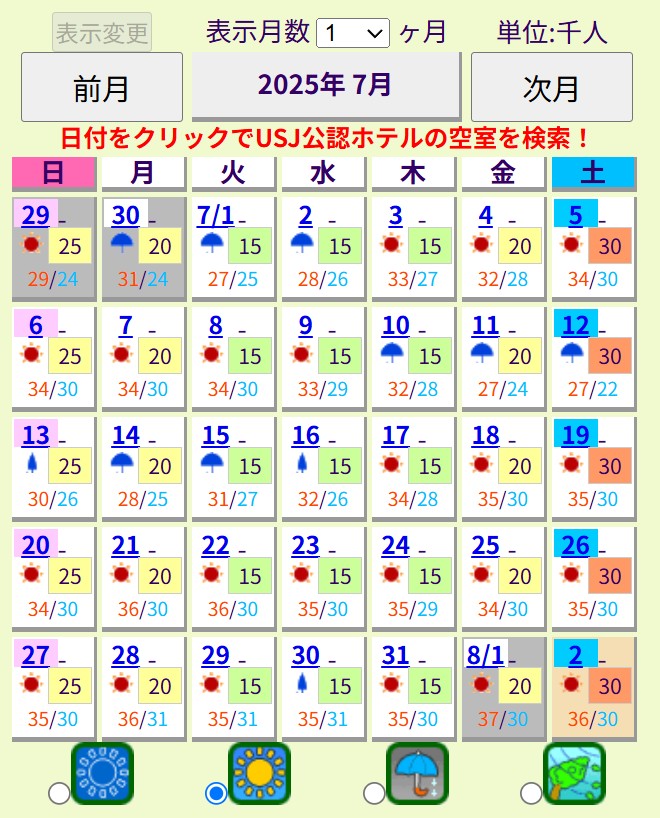Open the 表示月数 months dropdown
The height and width of the screenshot is (818, 660).
pyautogui.click(x=352, y=33)
